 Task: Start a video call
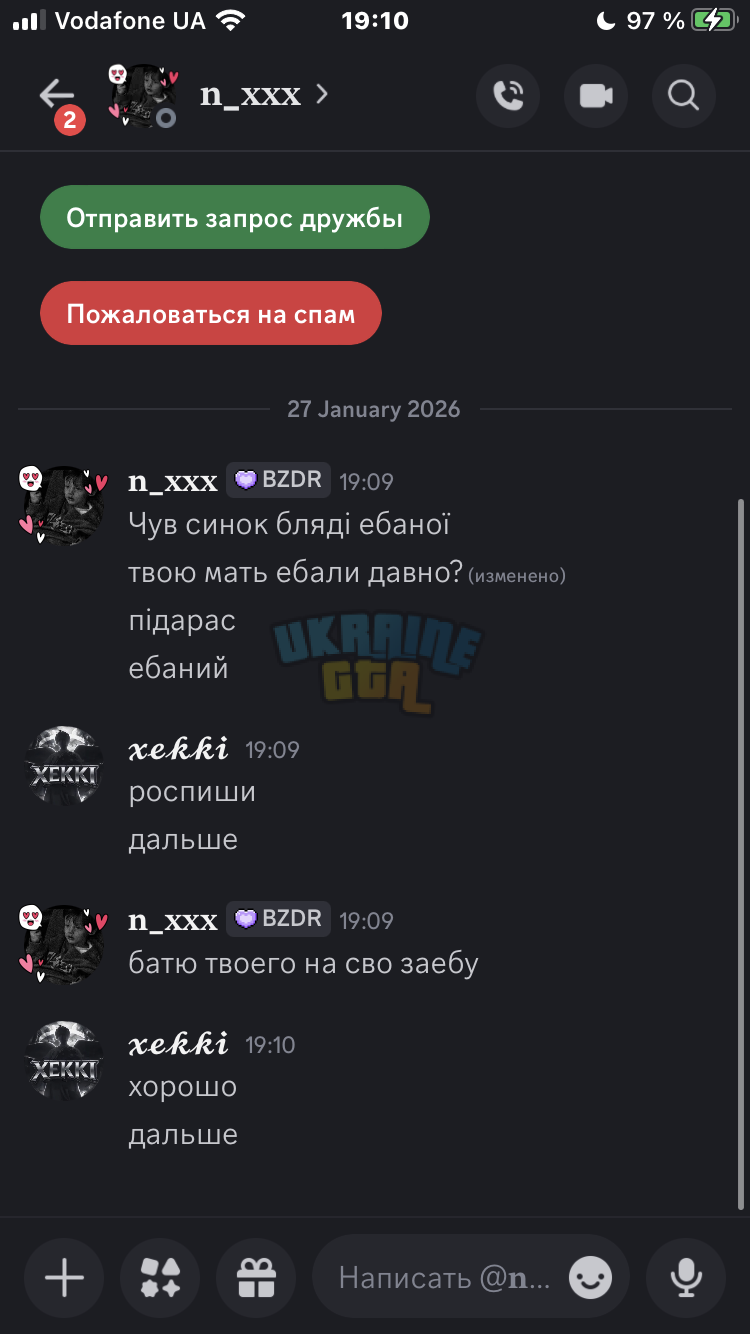(x=596, y=96)
